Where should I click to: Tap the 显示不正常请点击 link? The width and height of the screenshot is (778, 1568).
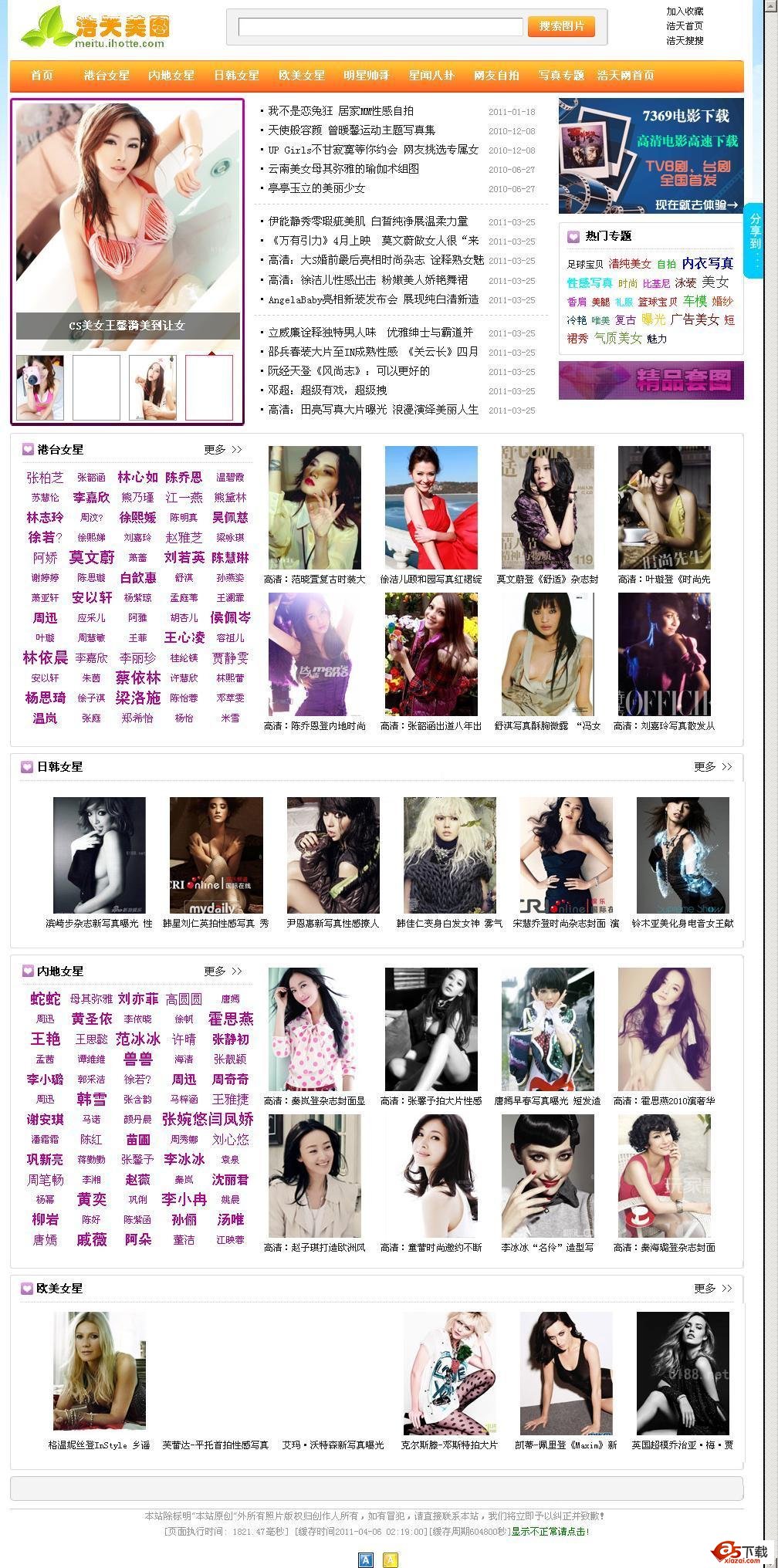550,1532
